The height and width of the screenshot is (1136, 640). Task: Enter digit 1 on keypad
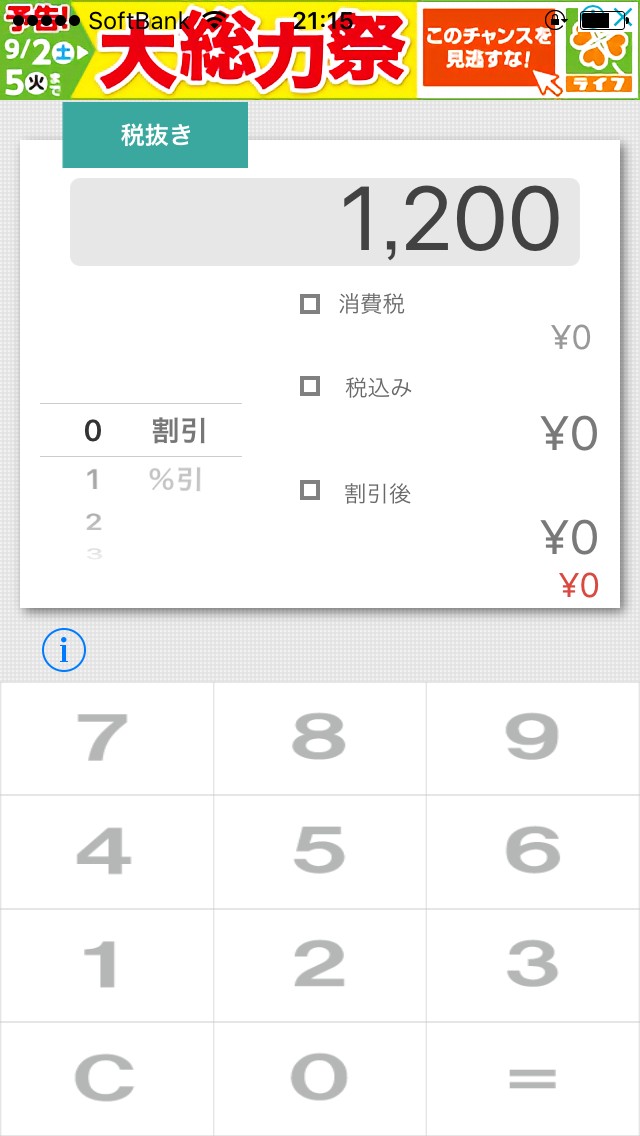click(x=106, y=965)
